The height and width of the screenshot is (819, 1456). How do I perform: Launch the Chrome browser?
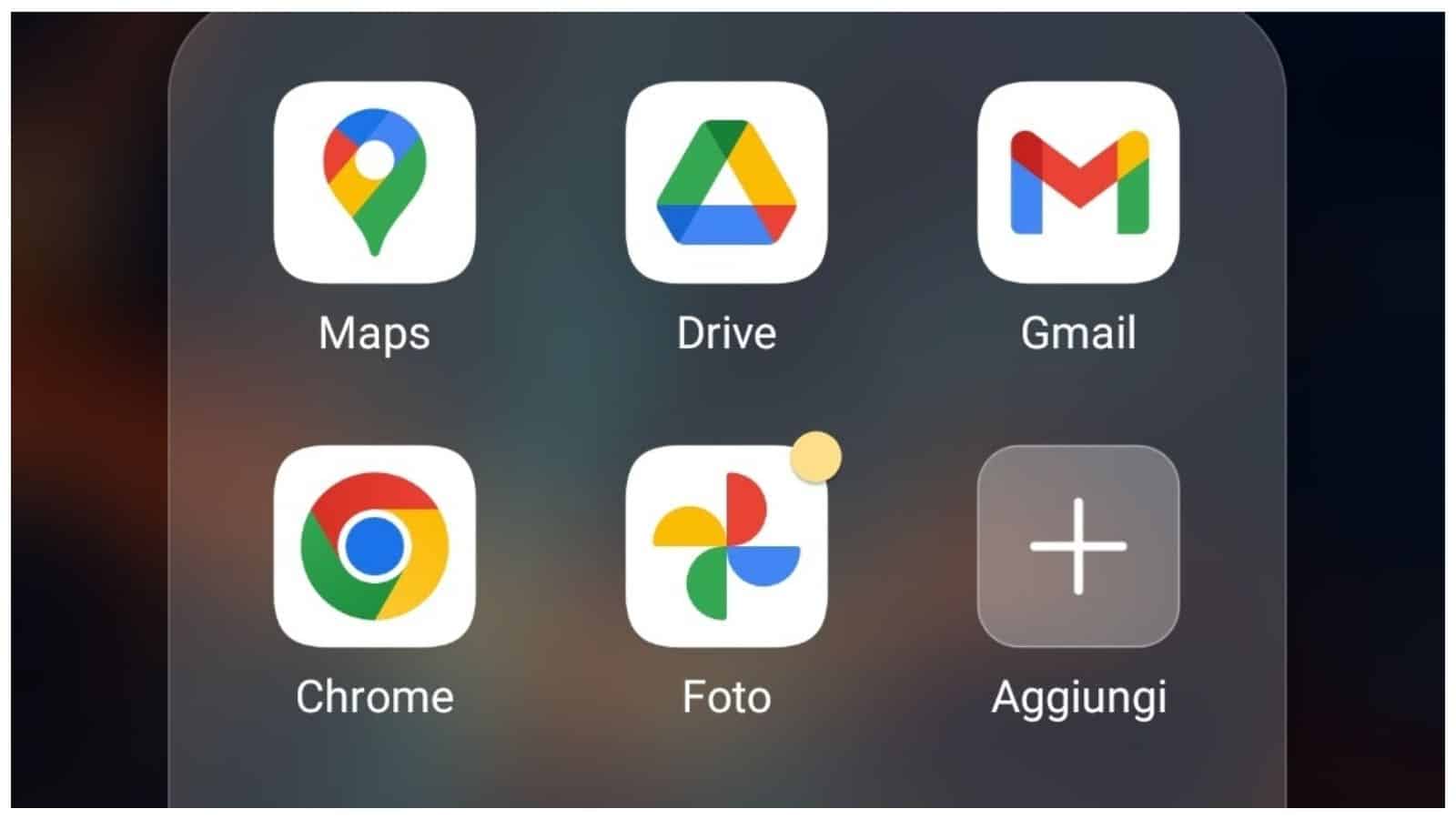pyautogui.click(x=374, y=546)
